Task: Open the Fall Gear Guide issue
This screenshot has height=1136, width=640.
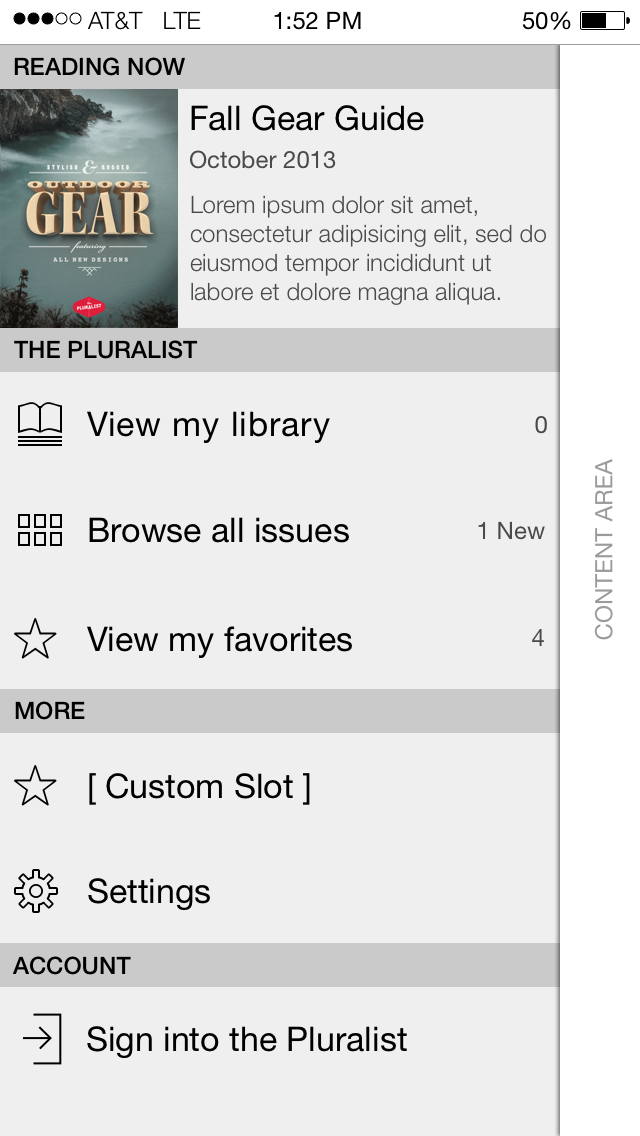Action: 279,208
